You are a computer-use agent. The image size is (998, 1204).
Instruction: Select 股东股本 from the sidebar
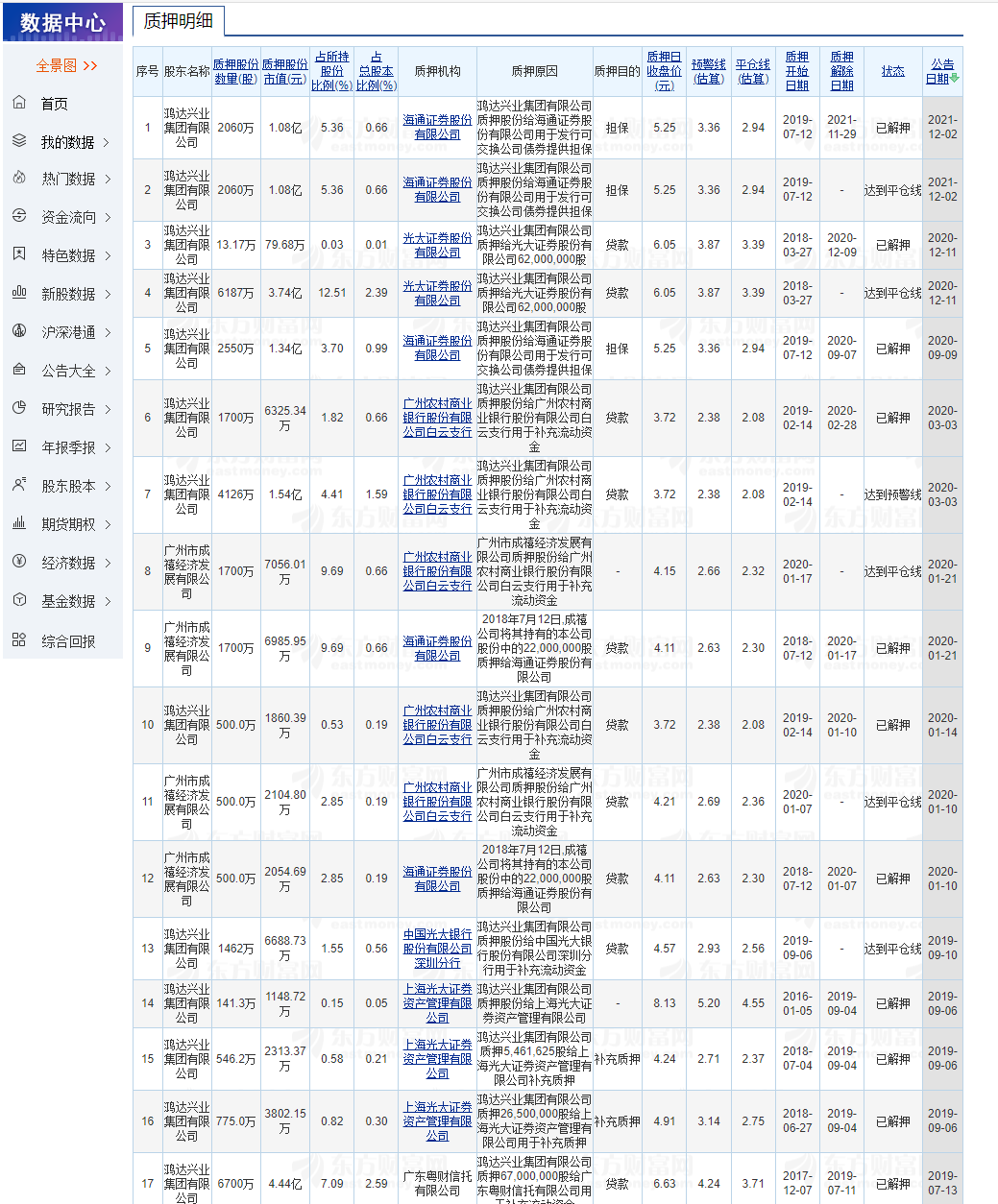68,486
